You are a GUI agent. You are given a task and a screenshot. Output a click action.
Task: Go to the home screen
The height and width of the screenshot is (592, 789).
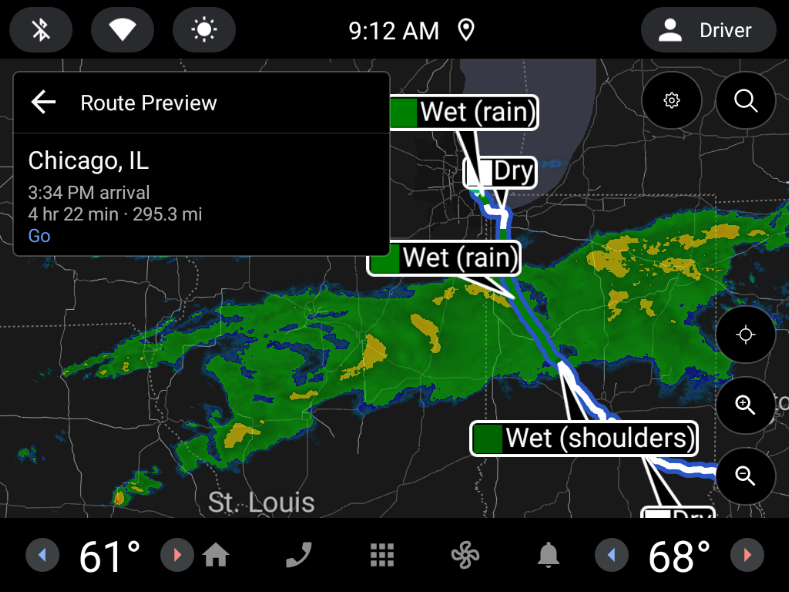216,555
